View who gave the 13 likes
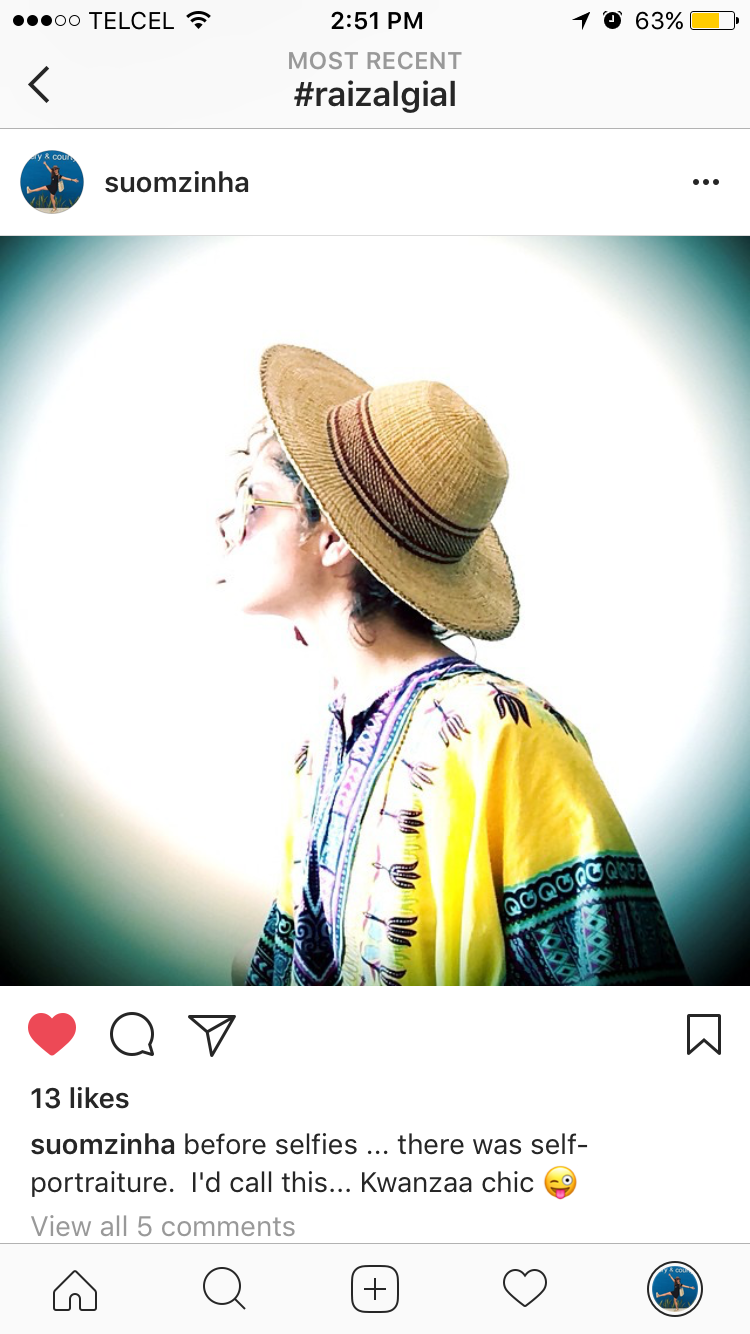The height and width of the screenshot is (1334, 750). click(x=80, y=1098)
